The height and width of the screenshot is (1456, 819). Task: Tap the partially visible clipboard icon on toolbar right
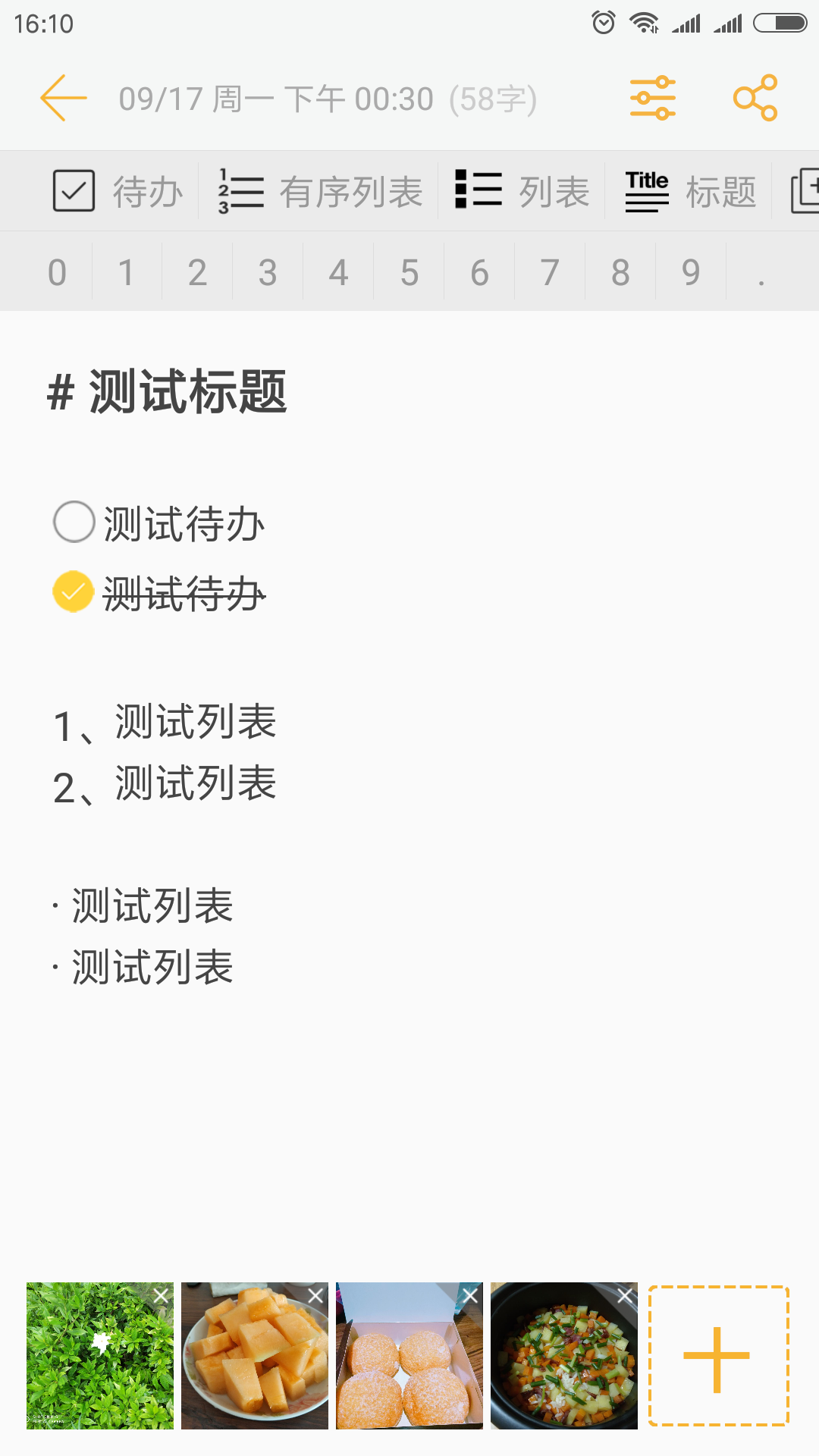808,190
